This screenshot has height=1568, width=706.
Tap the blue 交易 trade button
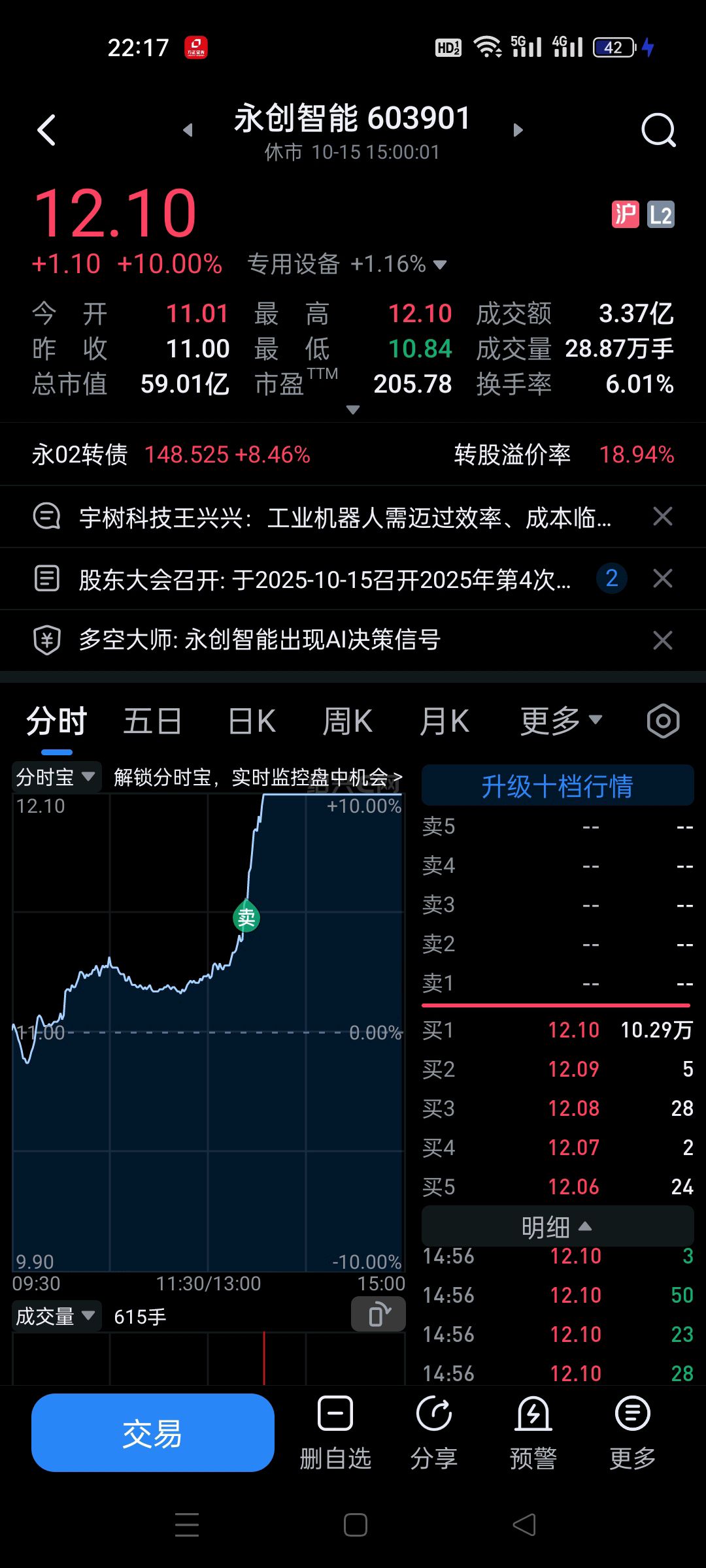[152, 1433]
